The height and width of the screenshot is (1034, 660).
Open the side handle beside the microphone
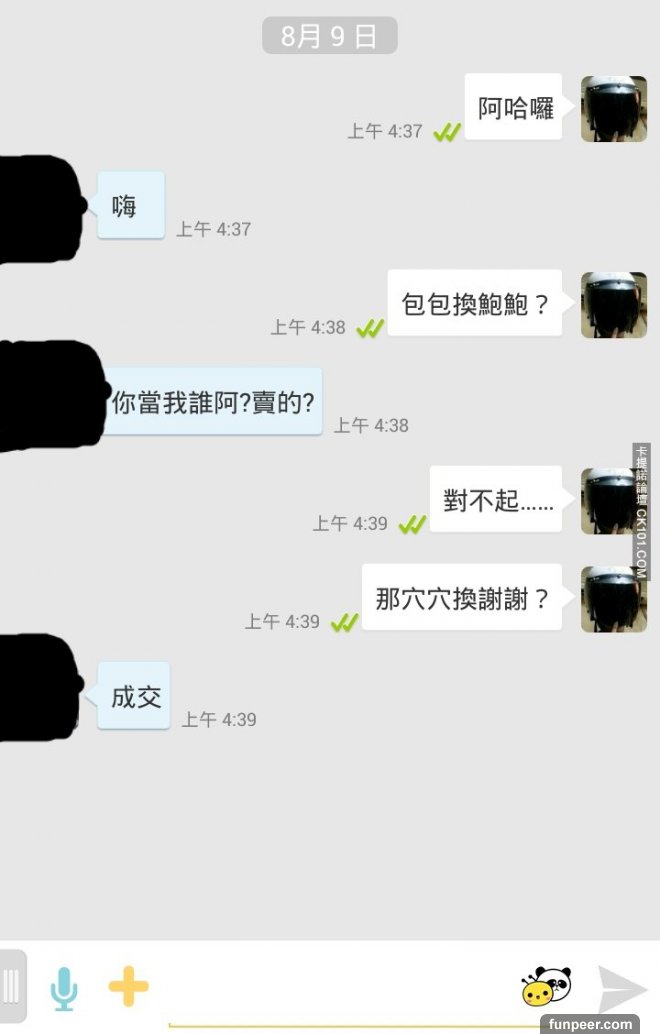point(11,988)
